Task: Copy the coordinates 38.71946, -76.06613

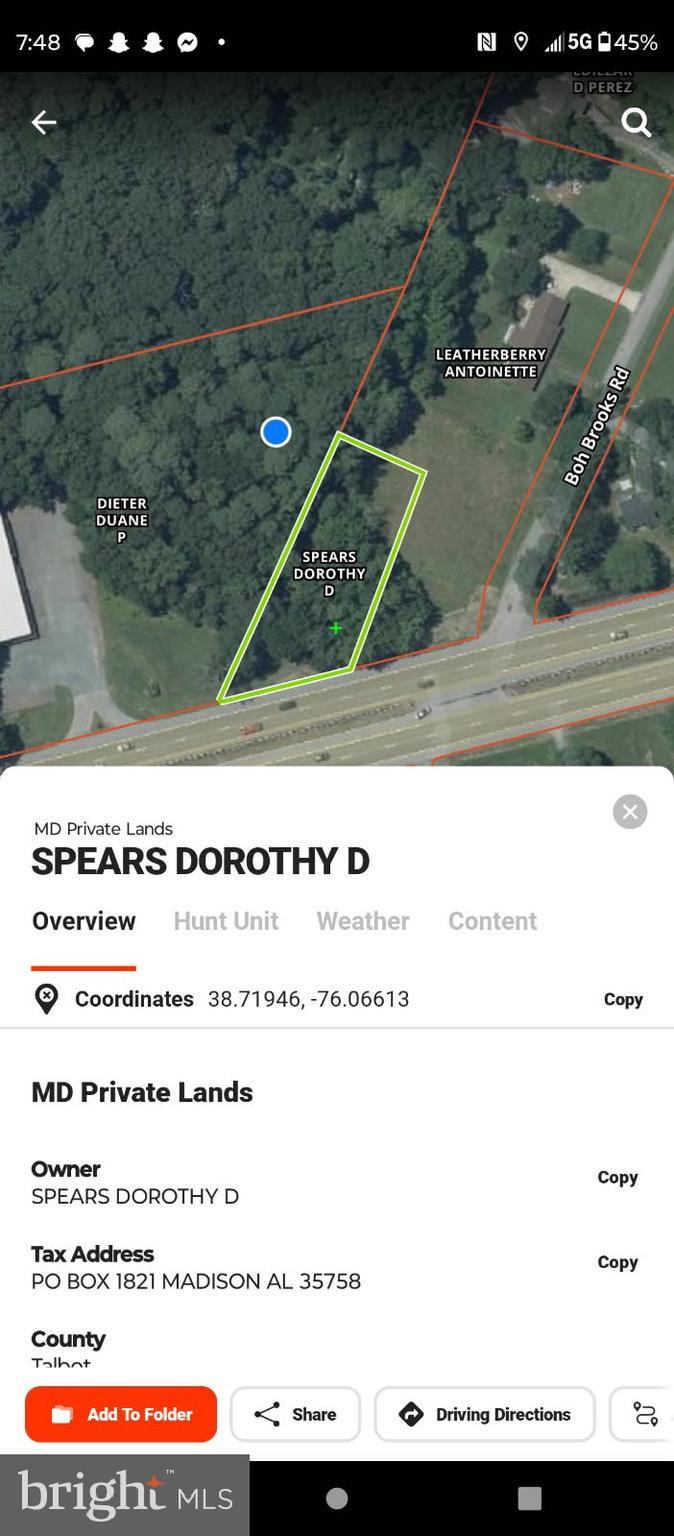Action: (622, 999)
